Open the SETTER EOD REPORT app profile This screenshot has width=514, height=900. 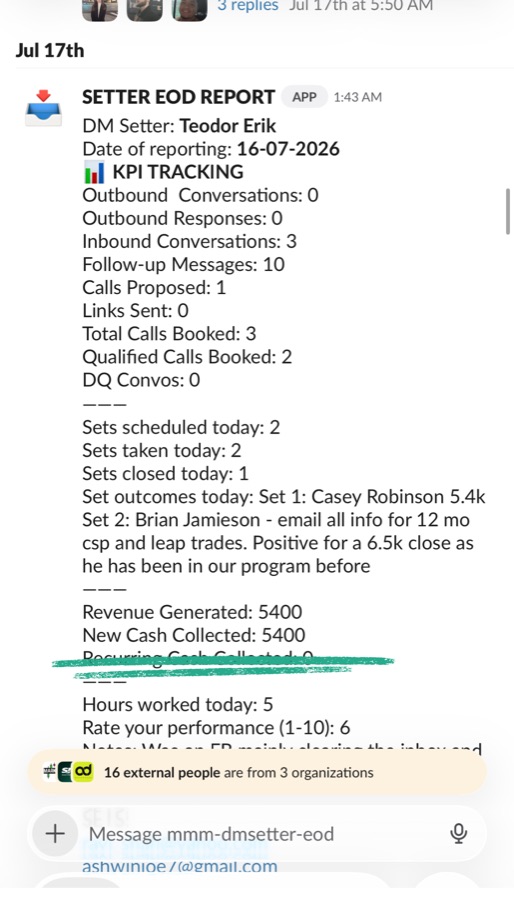[178, 97]
